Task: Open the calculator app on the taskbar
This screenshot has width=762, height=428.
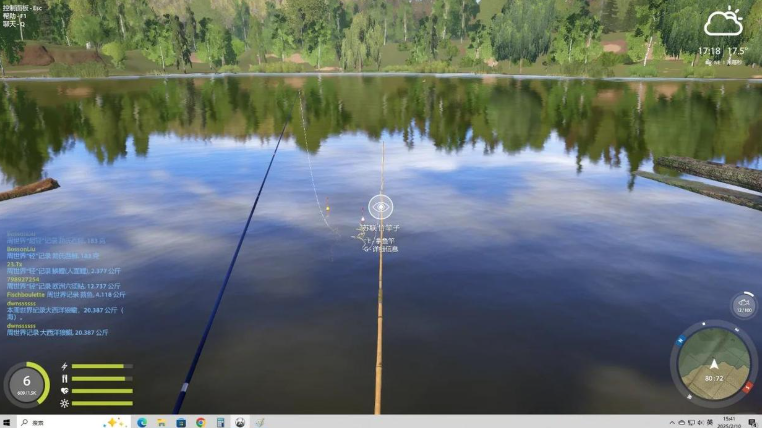Action: click(x=220, y=422)
